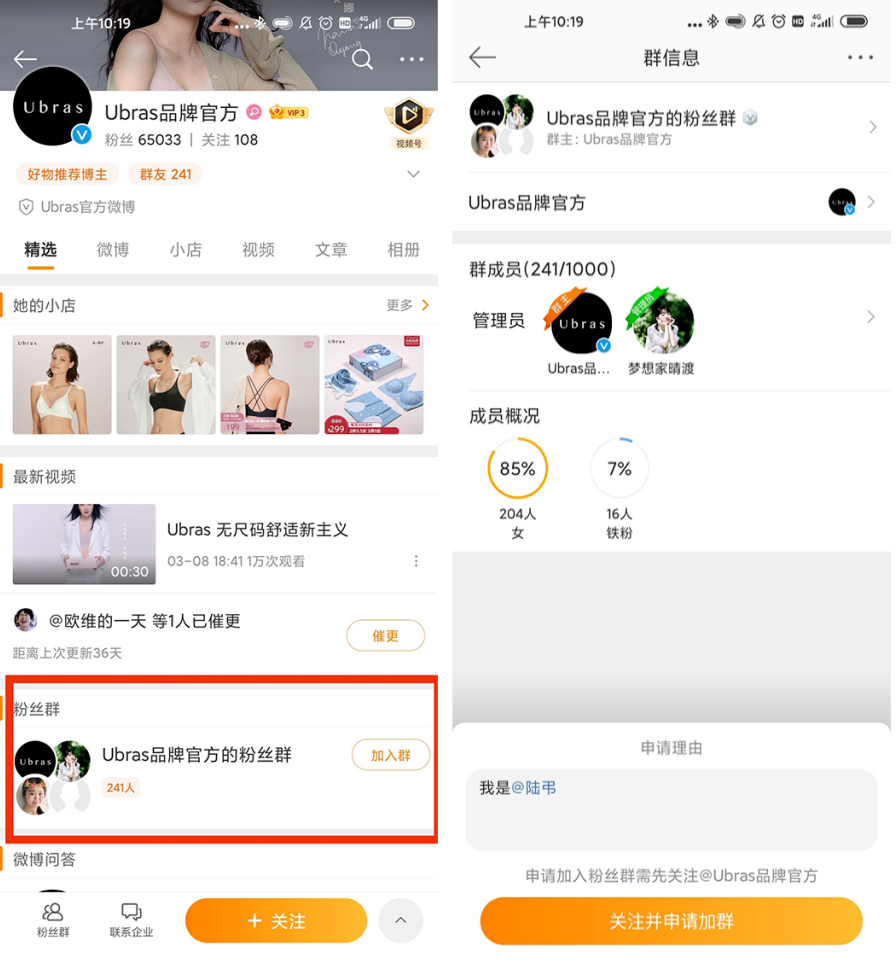The width and height of the screenshot is (896, 964).
Task: Open the 文章 tab
Action: click(331, 250)
